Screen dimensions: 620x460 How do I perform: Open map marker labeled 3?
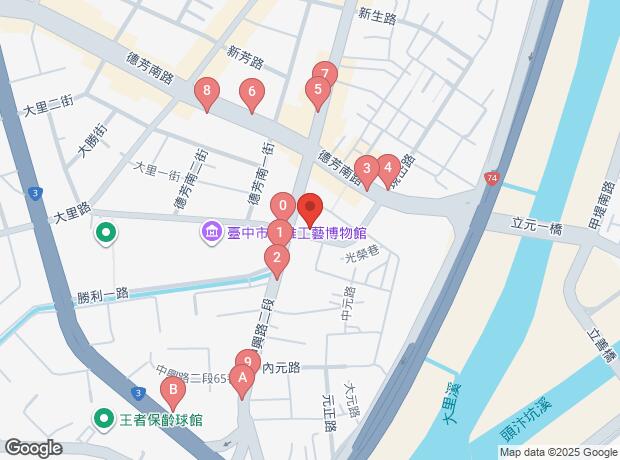coord(367,168)
